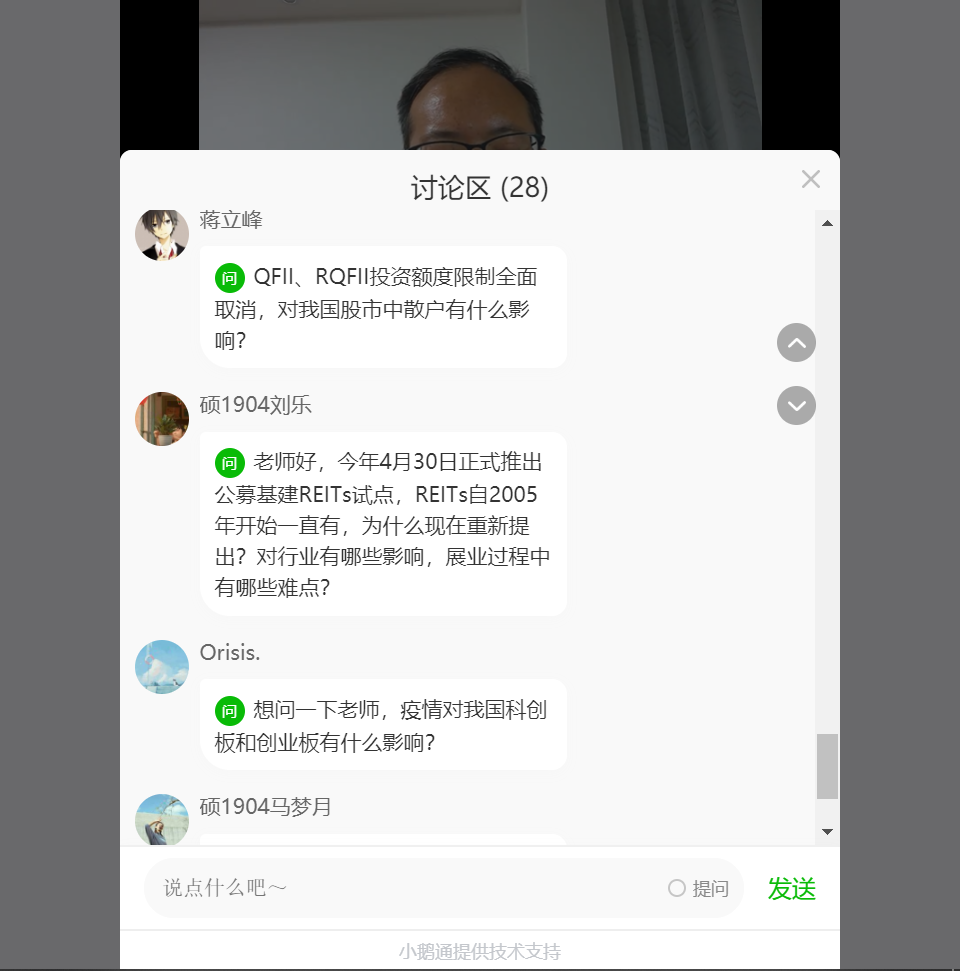Focus the 说点什么吧 message input
Screen dimensions: 960x971
coord(400,888)
